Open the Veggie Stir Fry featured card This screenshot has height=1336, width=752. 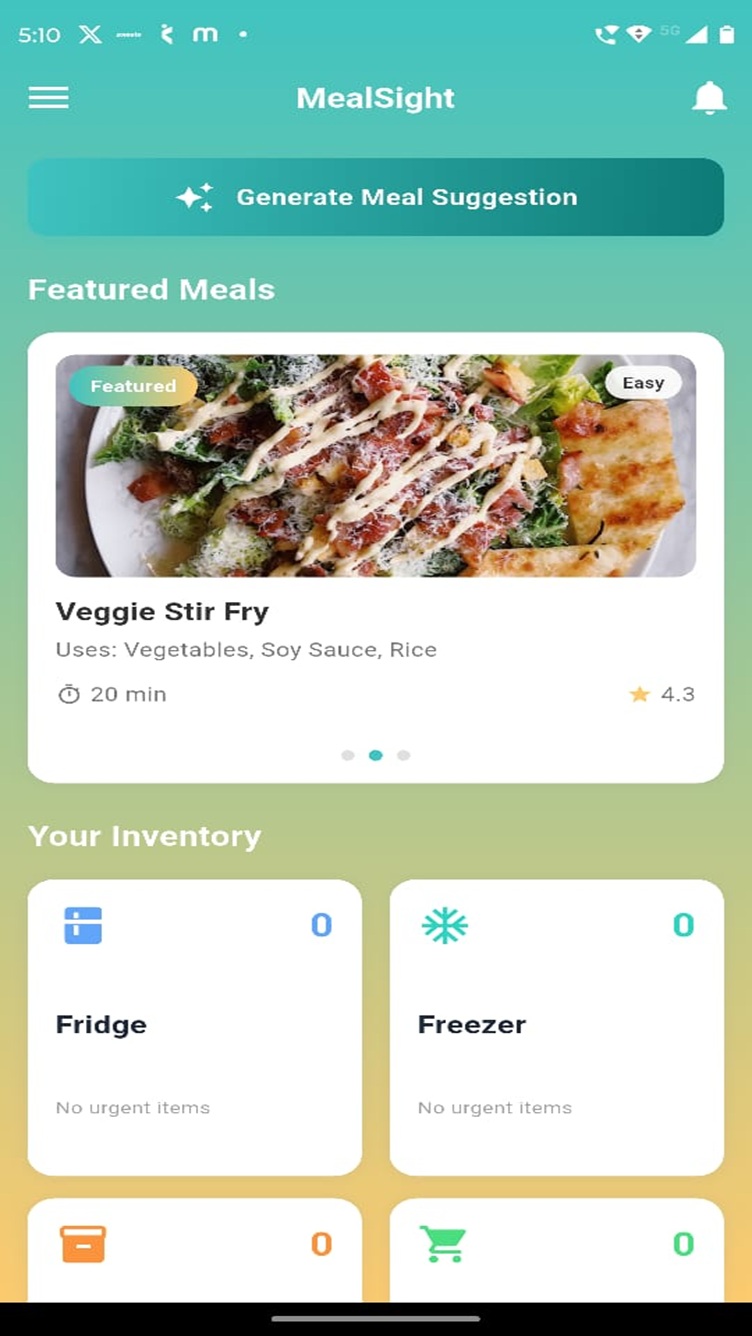point(376,556)
